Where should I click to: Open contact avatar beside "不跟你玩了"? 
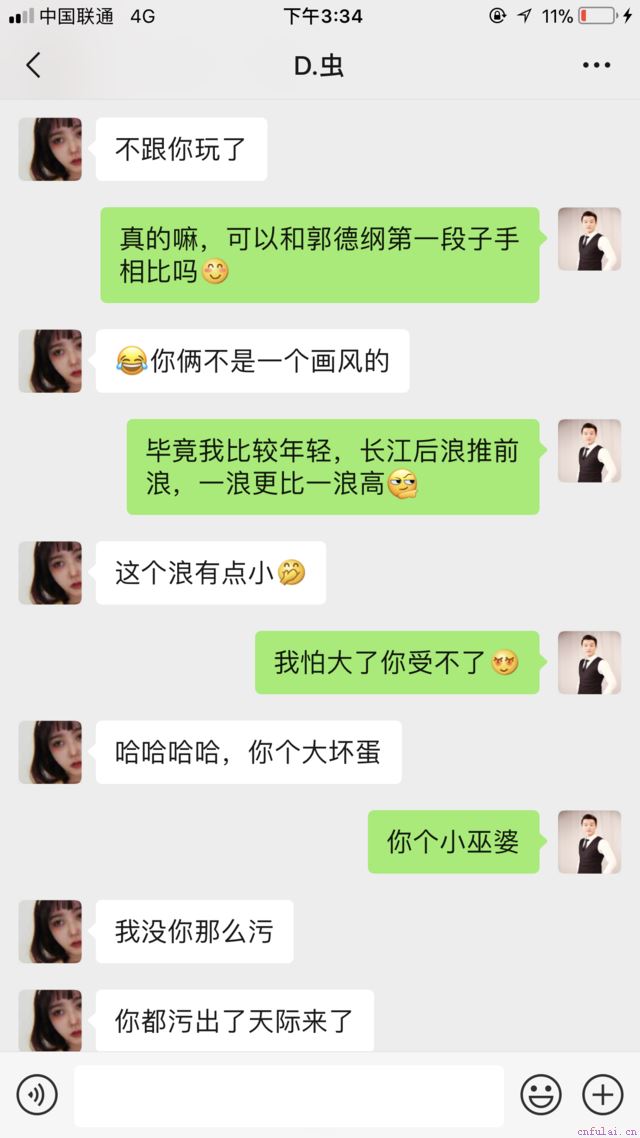pos(50,149)
